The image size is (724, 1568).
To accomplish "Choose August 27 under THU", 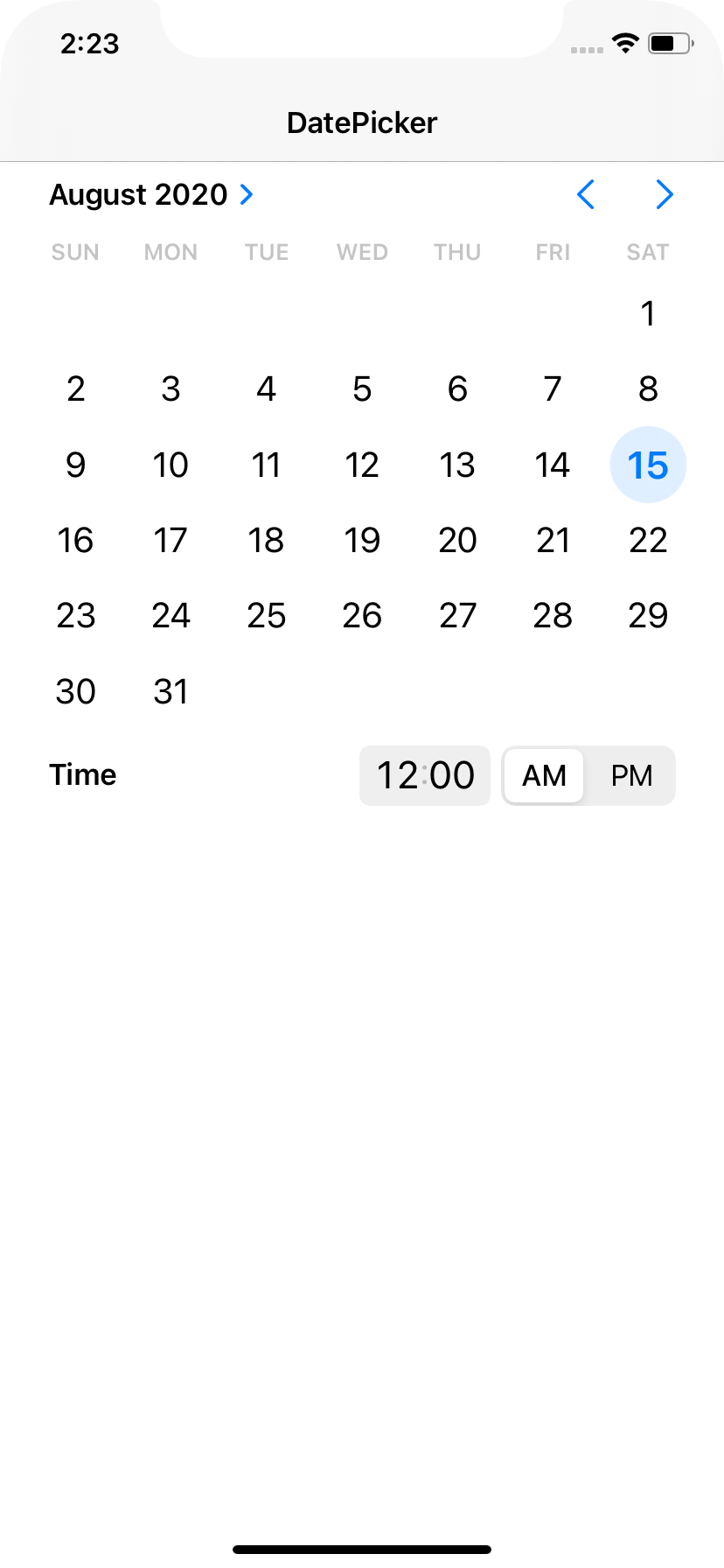I will tap(457, 615).
